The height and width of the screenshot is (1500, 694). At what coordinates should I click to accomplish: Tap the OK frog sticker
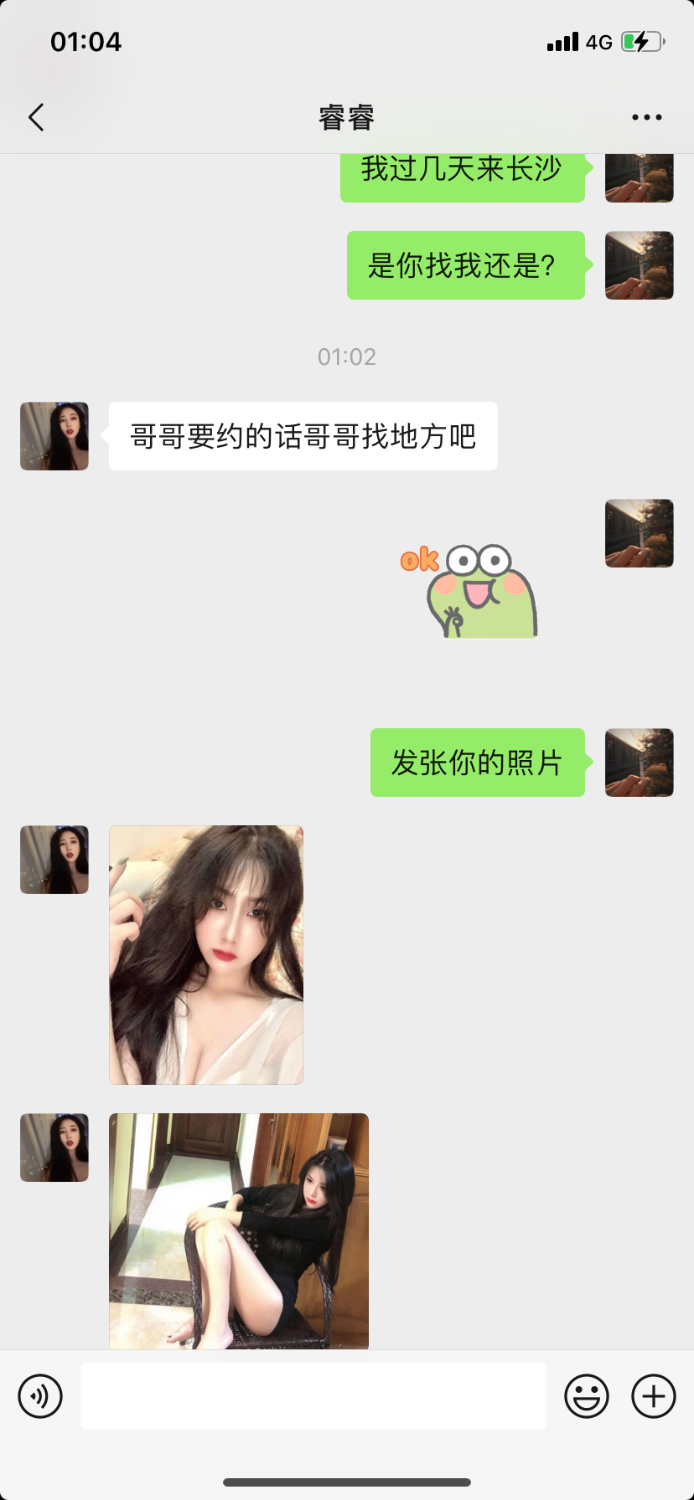pyautogui.click(x=470, y=591)
